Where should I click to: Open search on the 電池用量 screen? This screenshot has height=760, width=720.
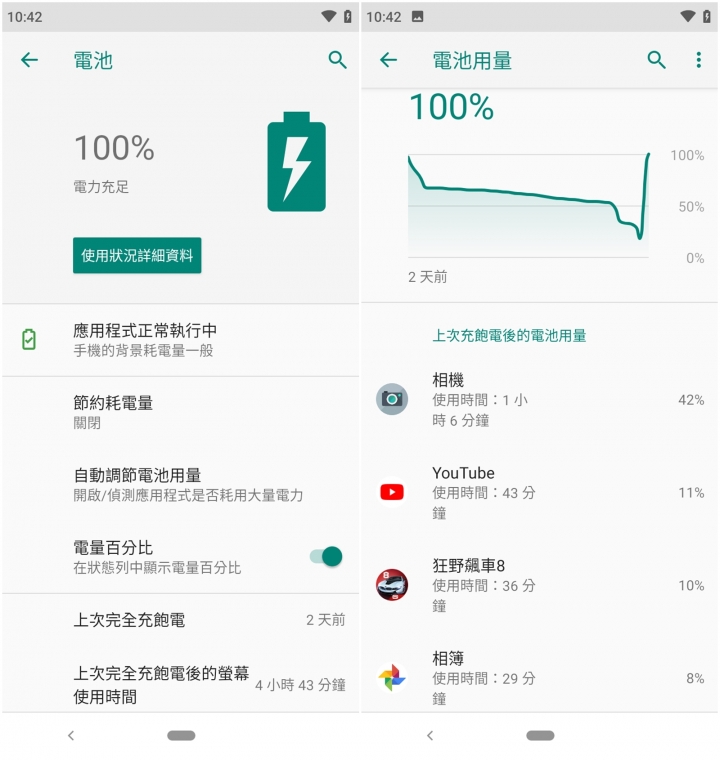656,60
